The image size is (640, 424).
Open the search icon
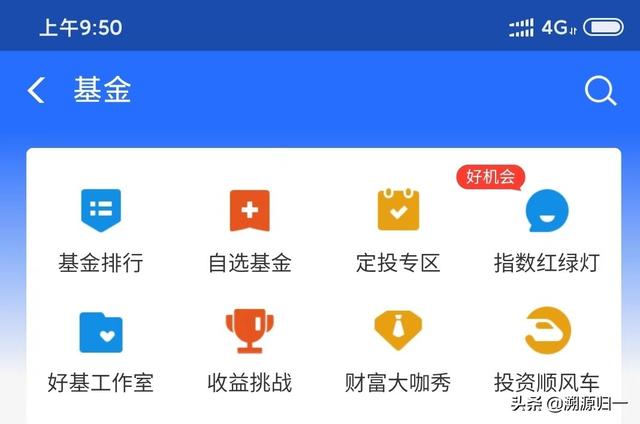pyautogui.click(x=600, y=91)
